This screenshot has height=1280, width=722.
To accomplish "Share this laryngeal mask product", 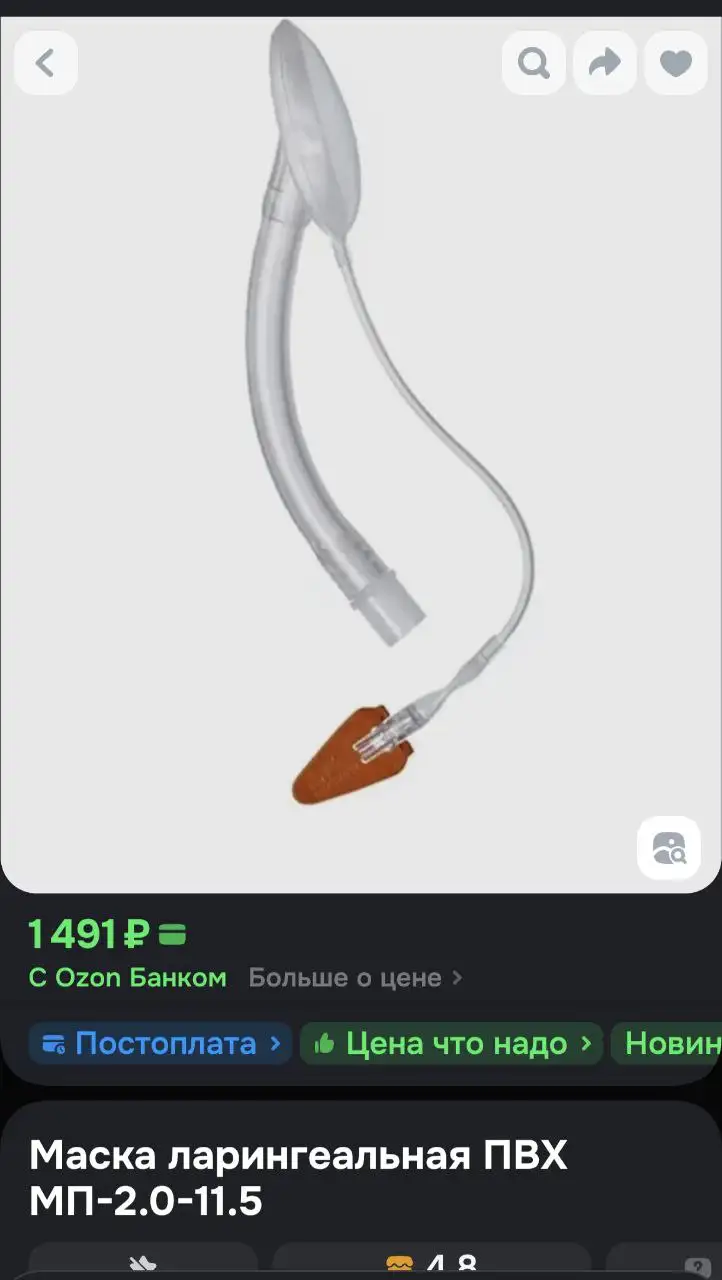I will [604, 64].
